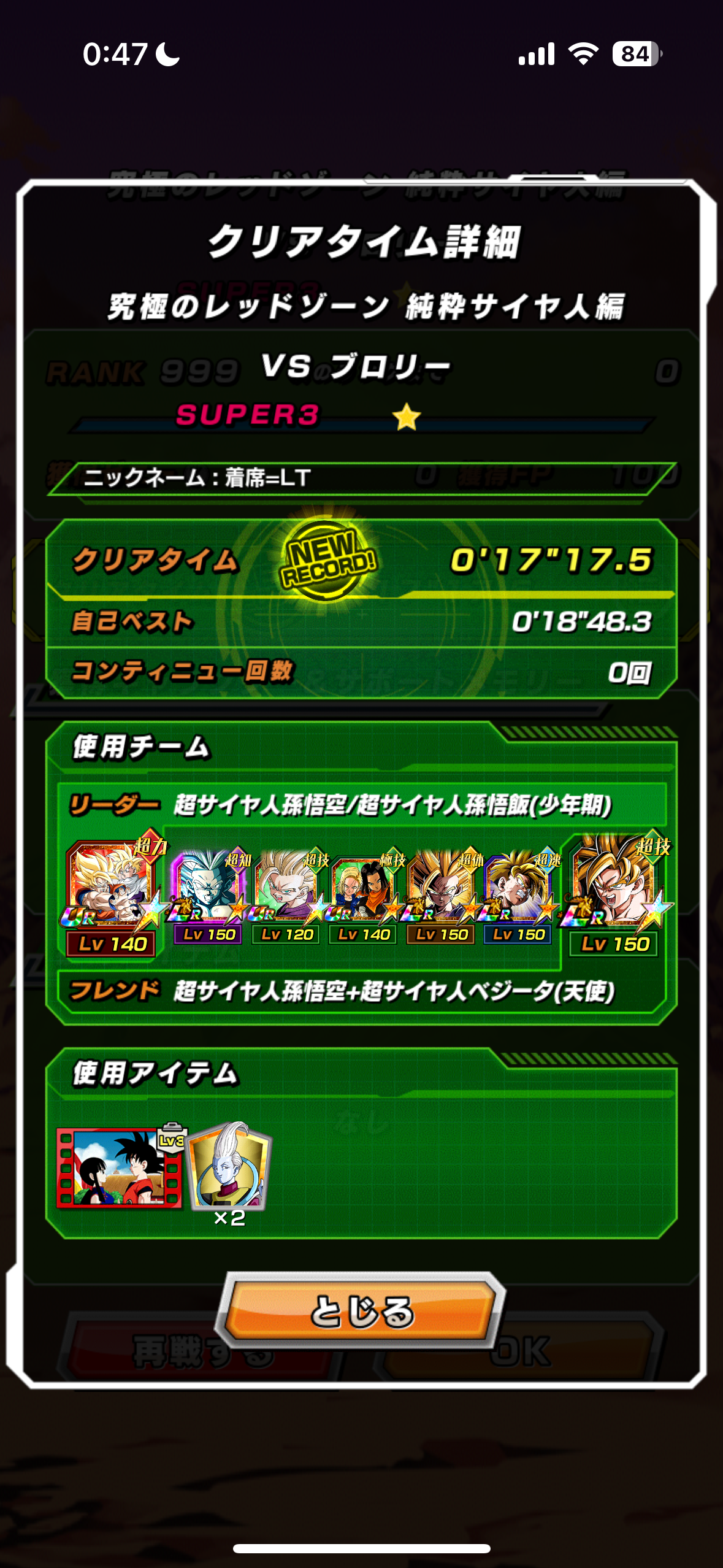Image resolution: width=723 pixels, height=1568 pixels.
Task: Close the clear time details dialog
Action: (361, 1312)
